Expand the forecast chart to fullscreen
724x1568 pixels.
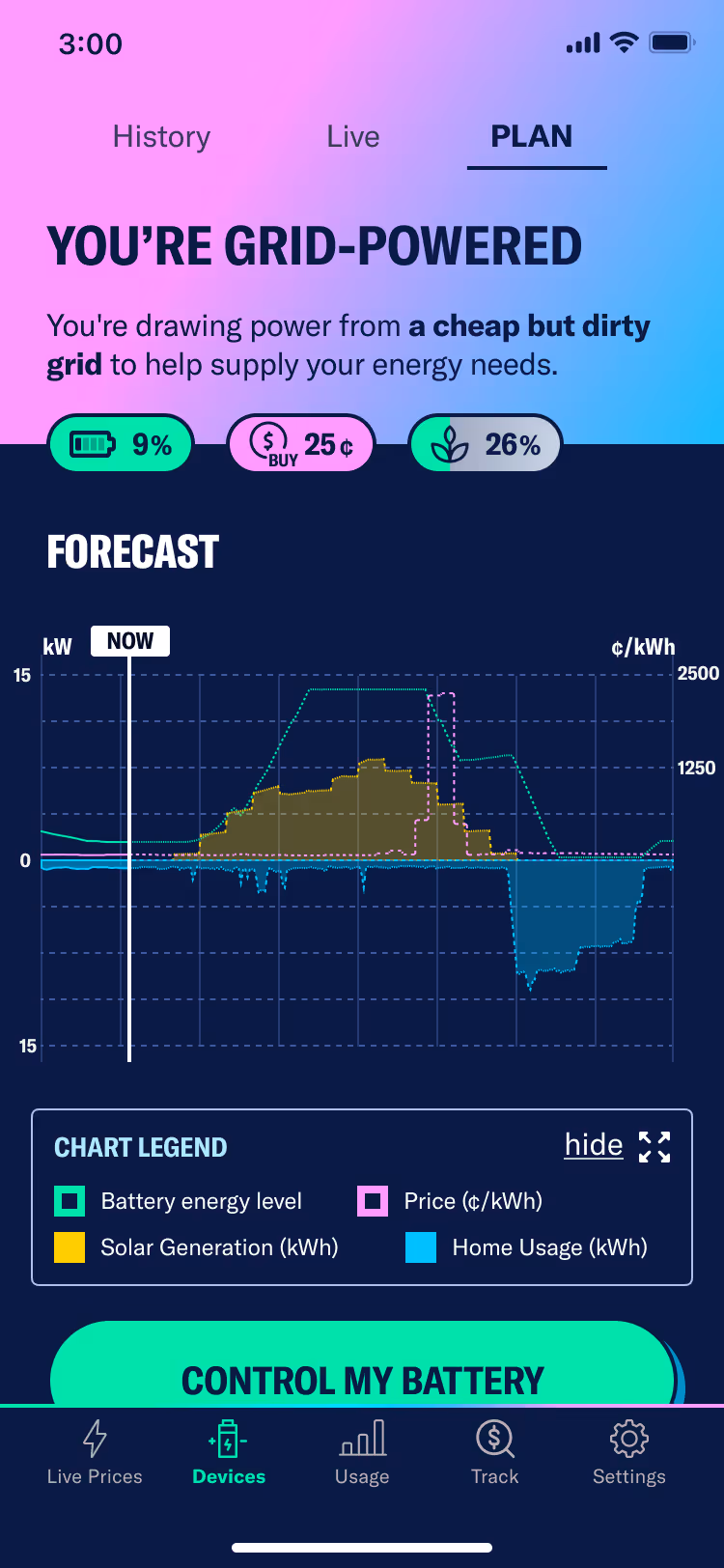click(x=654, y=1147)
